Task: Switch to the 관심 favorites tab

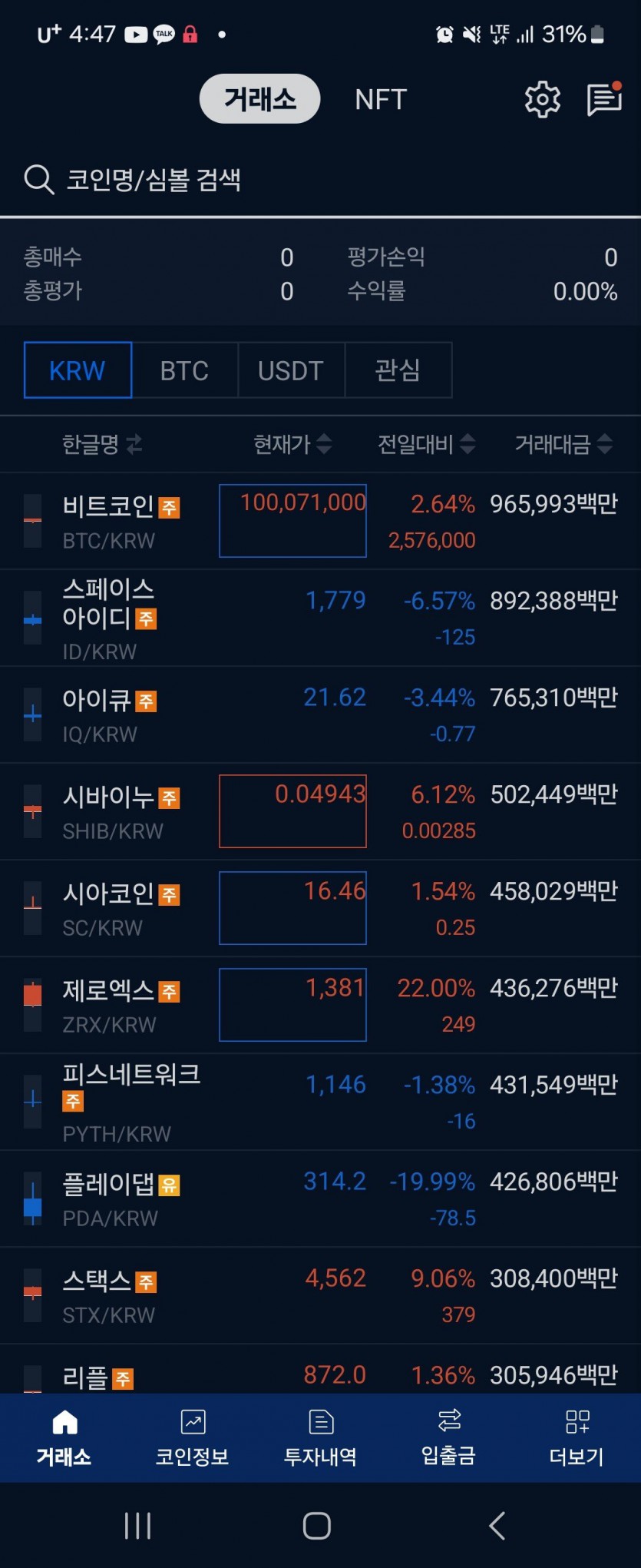Action: click(x=398, y=370)
